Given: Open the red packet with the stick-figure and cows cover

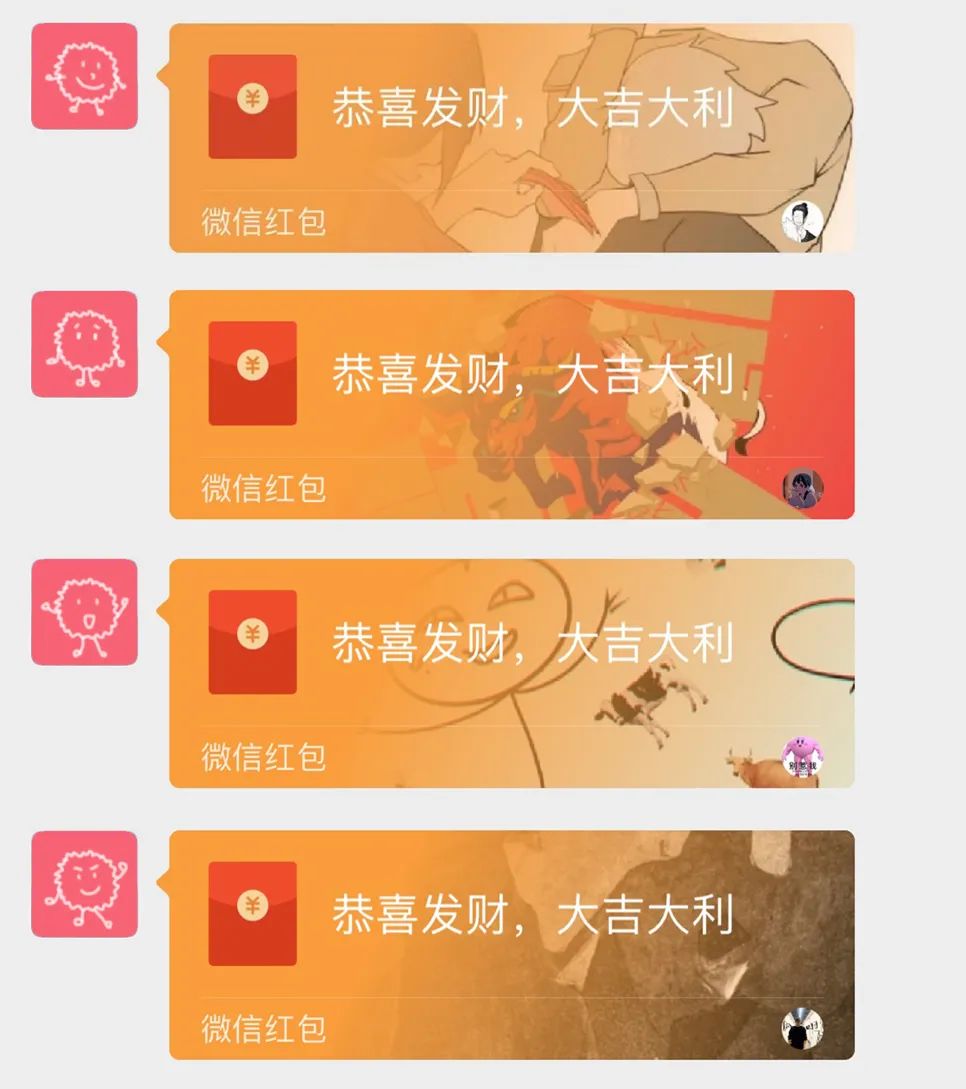Looking at the screenshot, I should tap(511, 672).
